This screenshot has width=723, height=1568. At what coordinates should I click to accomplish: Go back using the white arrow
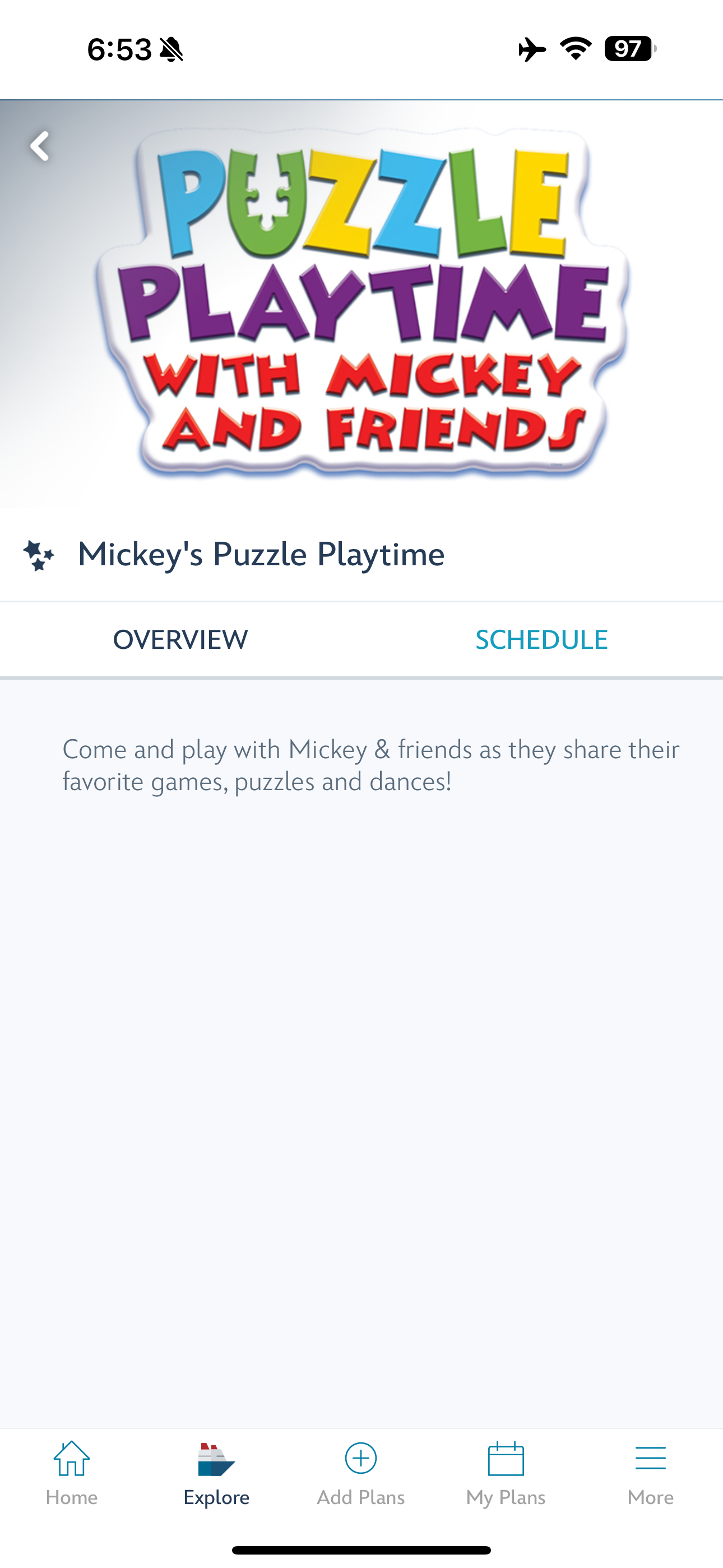40,147
